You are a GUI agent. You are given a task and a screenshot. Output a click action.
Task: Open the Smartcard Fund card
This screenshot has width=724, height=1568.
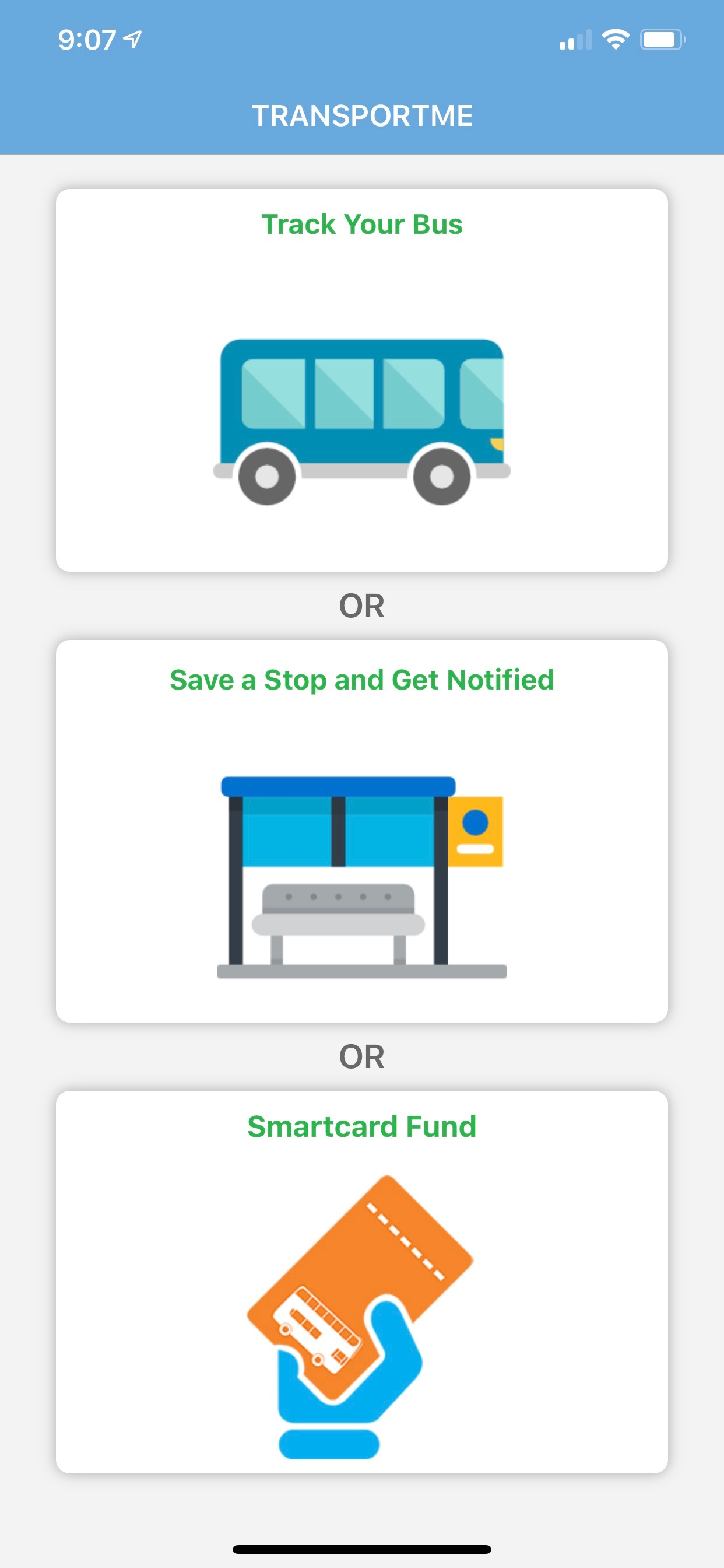coord(362,1282)
